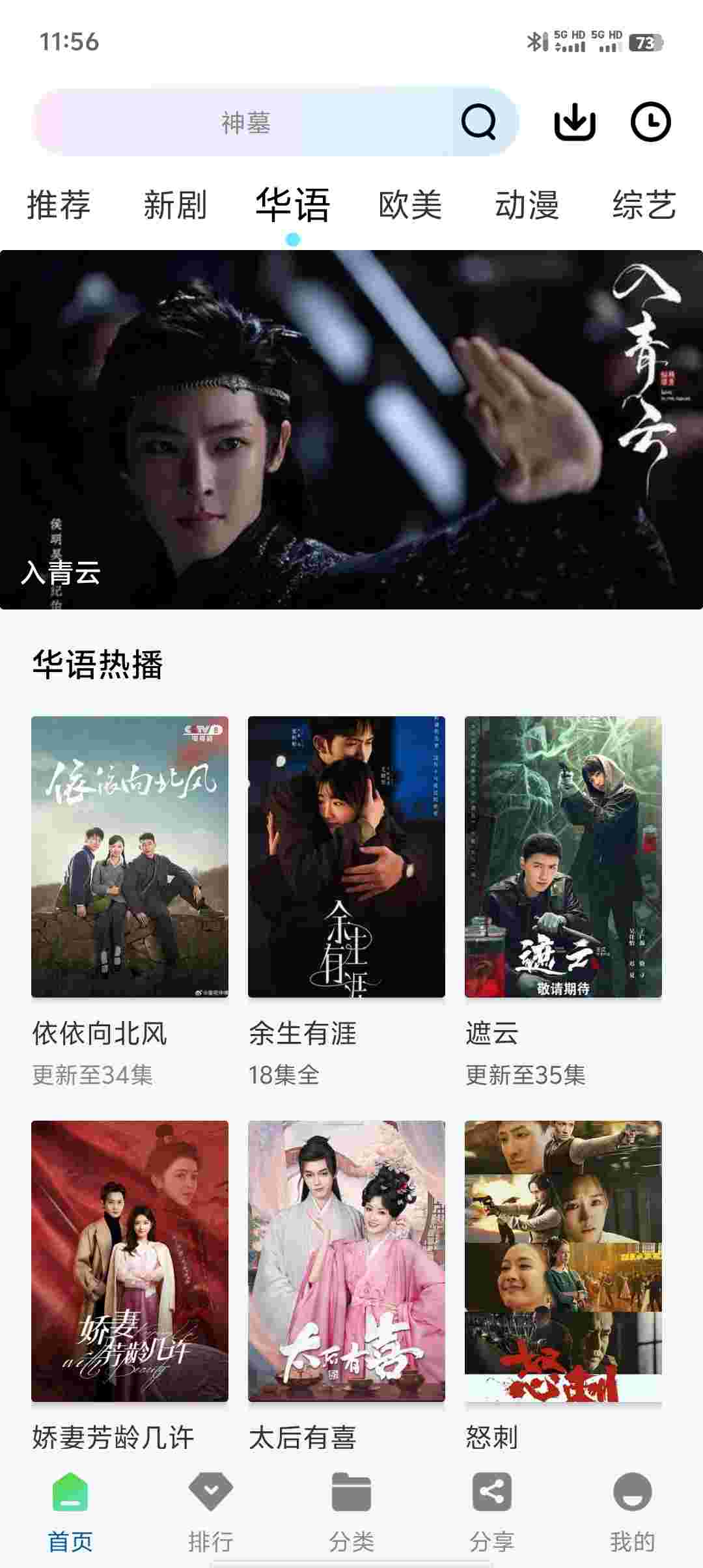Image resolution: width=703 pixels, height=1568 pixels.
Task: Open the drama 余生有涯
Action: 346,856
